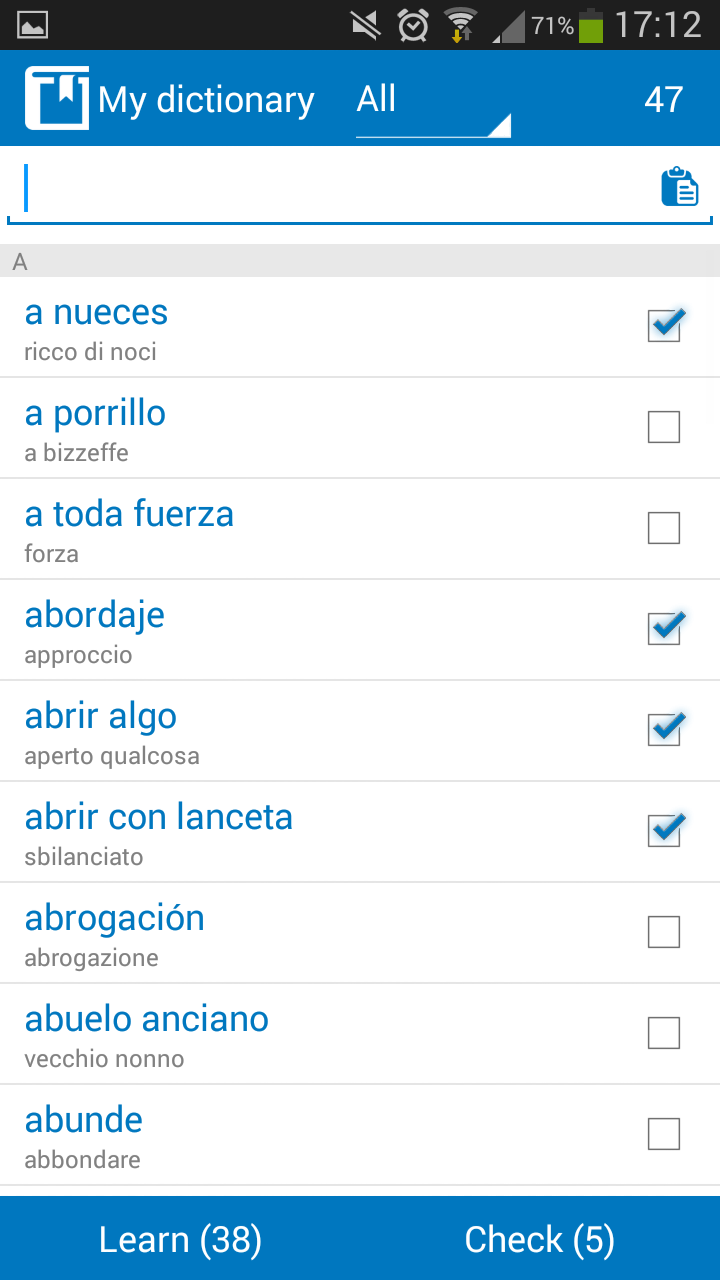
Task: Start Check (5) session
Action: pyautogui.click(x=540, y=1239)
